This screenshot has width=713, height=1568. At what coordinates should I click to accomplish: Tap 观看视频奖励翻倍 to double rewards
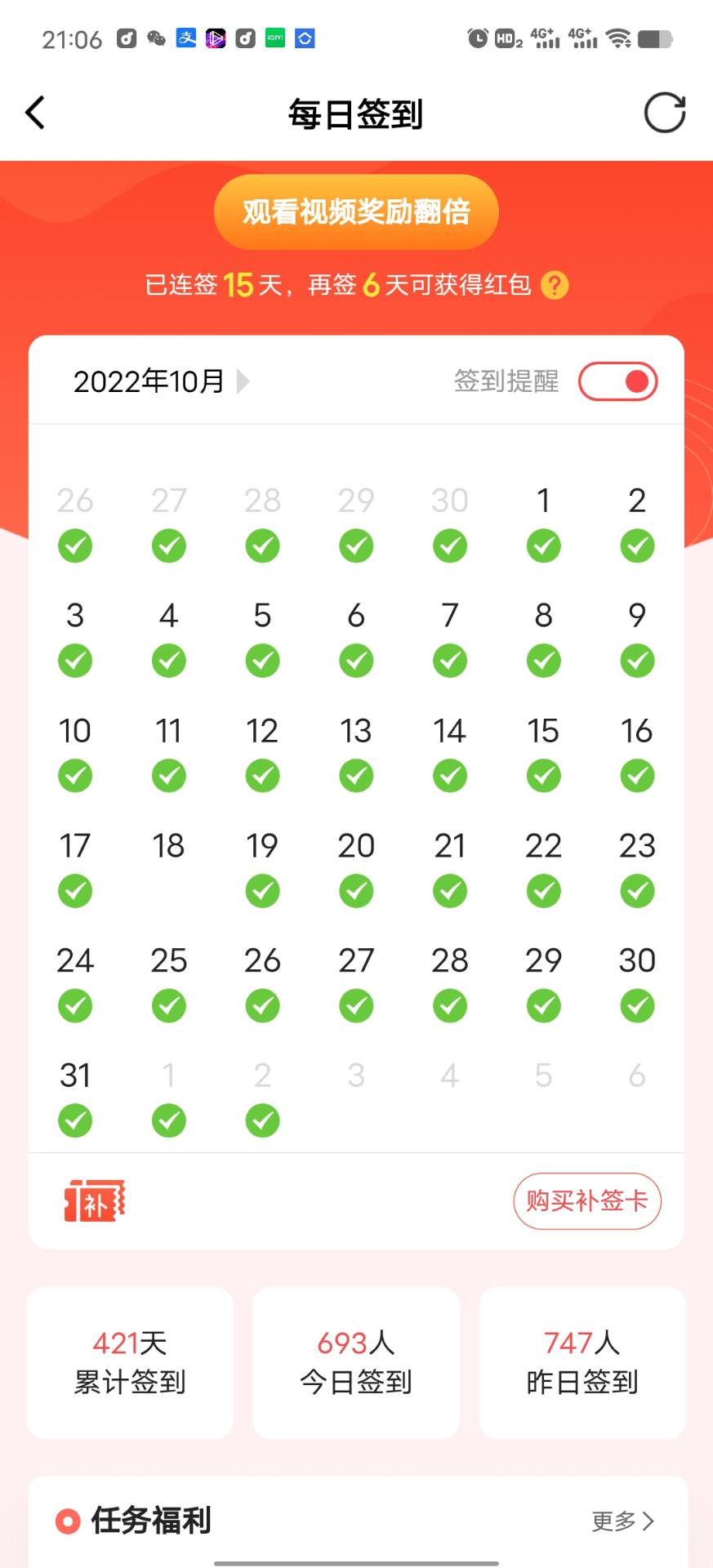[356, 212]
